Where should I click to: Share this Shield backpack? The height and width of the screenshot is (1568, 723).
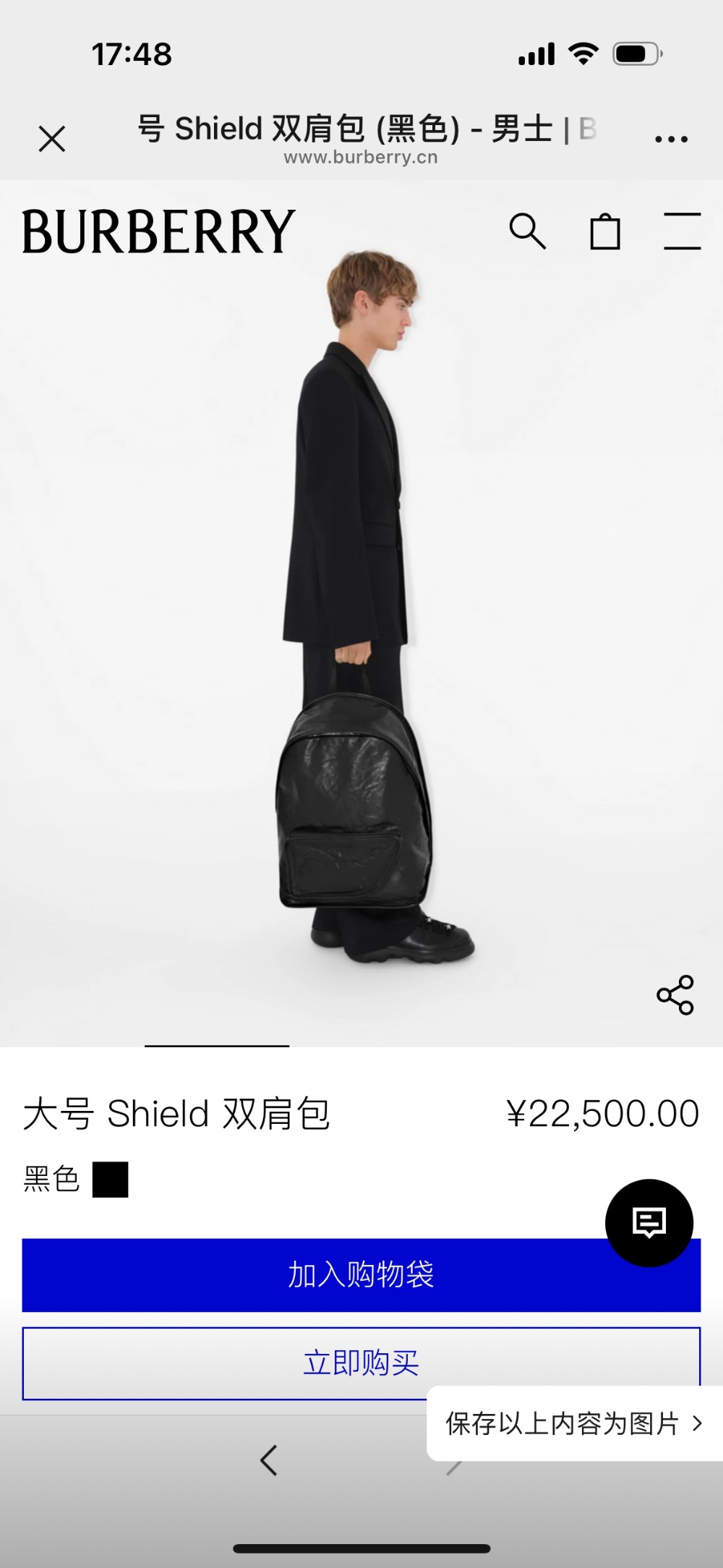pos(675,995)
